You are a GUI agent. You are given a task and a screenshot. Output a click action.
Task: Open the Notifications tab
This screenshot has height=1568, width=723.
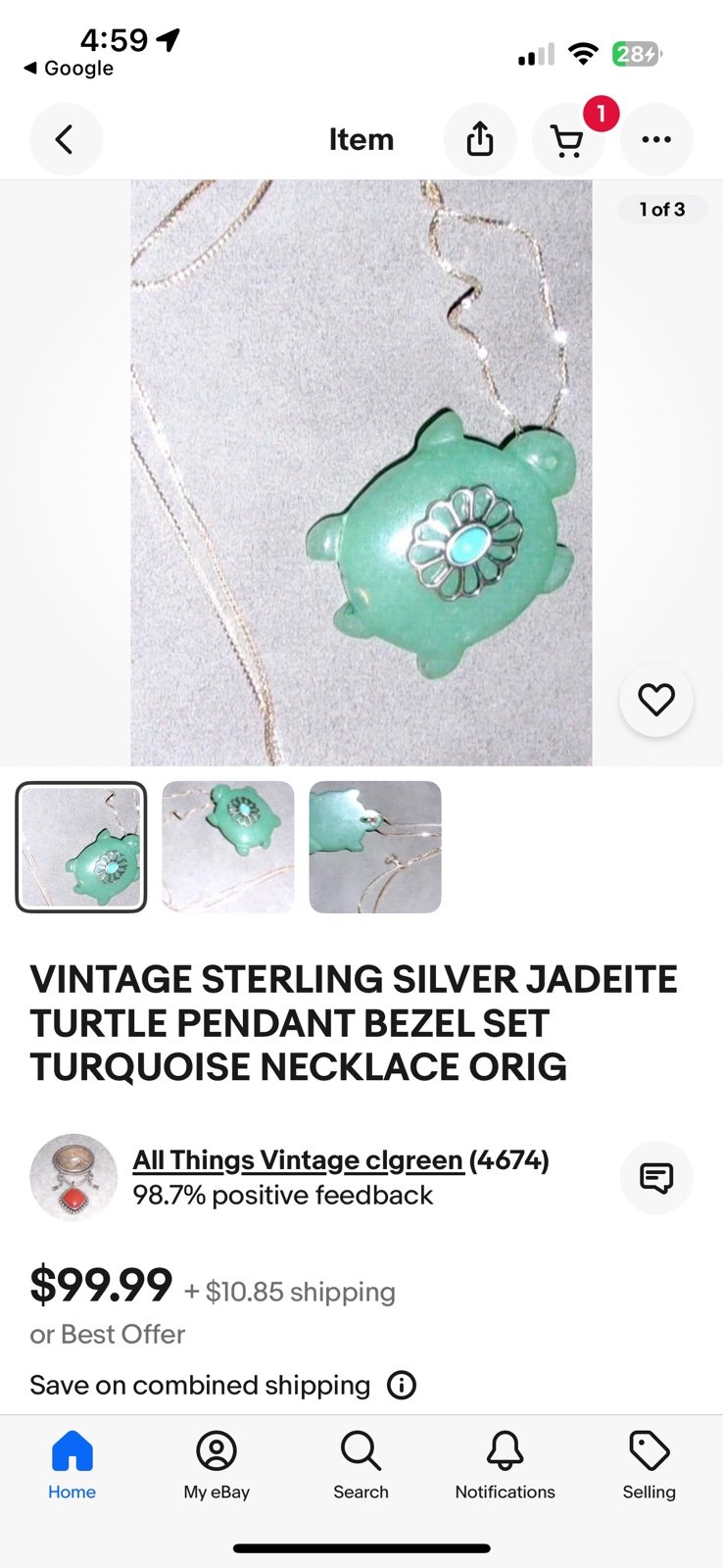click(506, 1465)
